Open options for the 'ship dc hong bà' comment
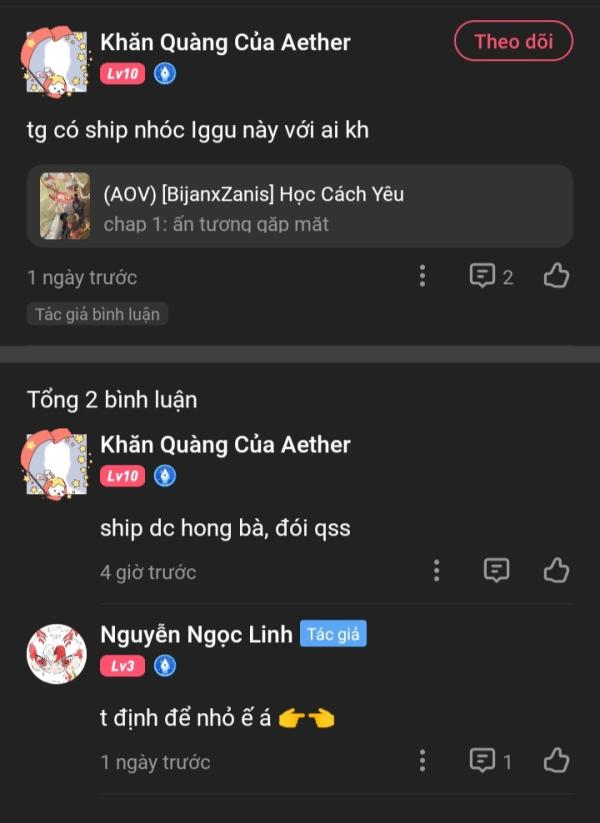This screenshot has height=823, width=600. [x=436, y=571]
